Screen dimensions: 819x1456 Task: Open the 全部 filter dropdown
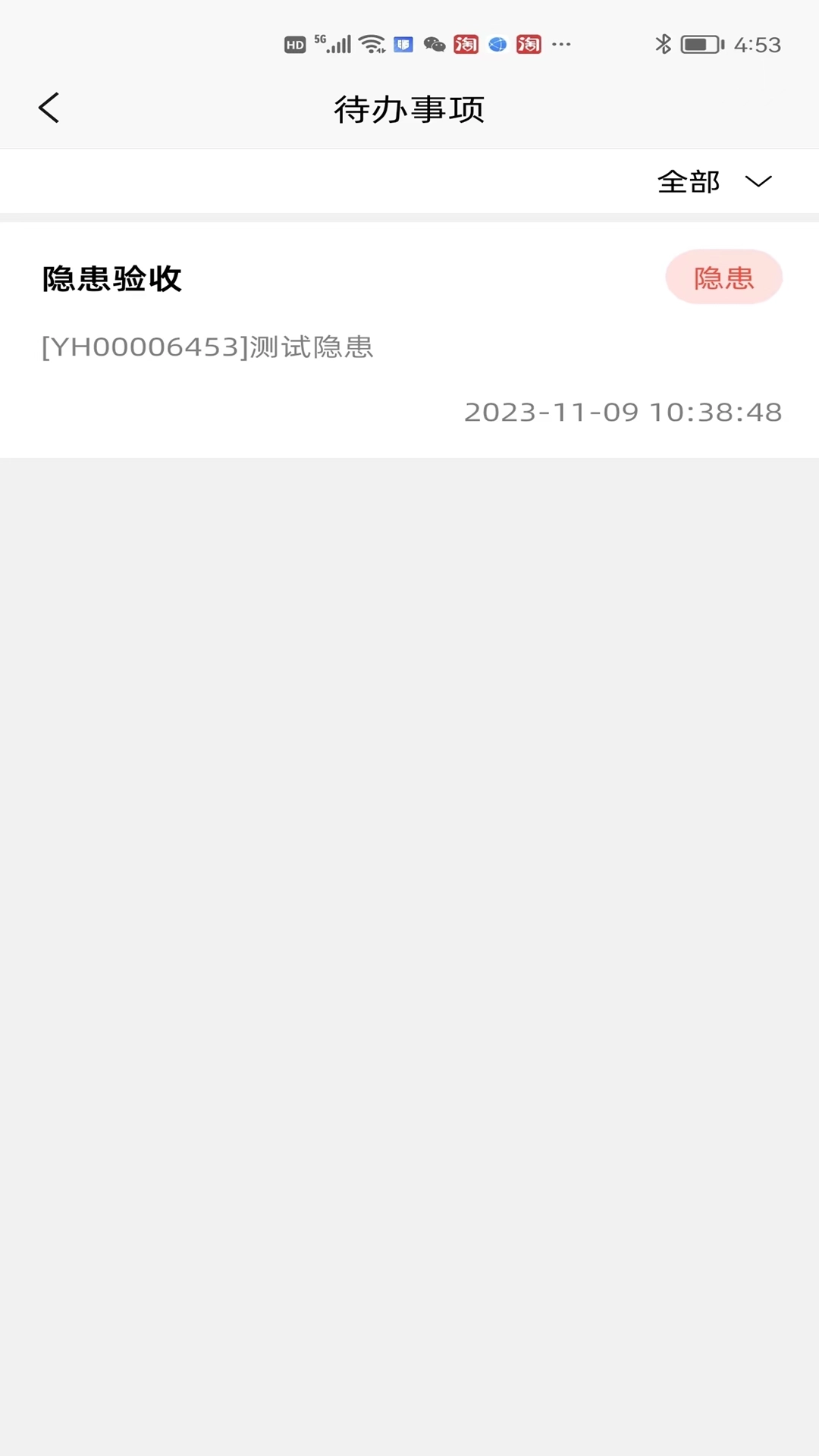point(687,181)
